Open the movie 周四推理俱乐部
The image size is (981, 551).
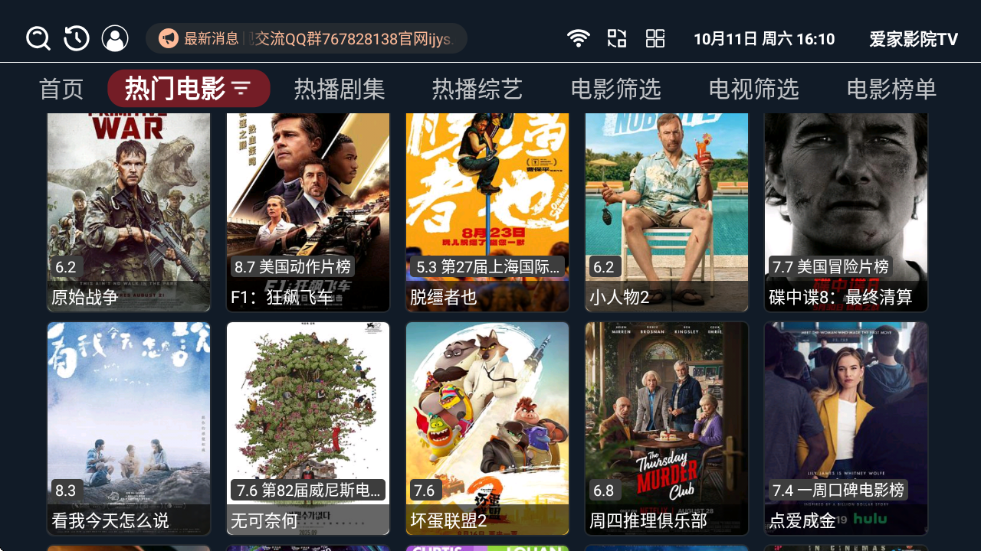[x=666, y=428]
